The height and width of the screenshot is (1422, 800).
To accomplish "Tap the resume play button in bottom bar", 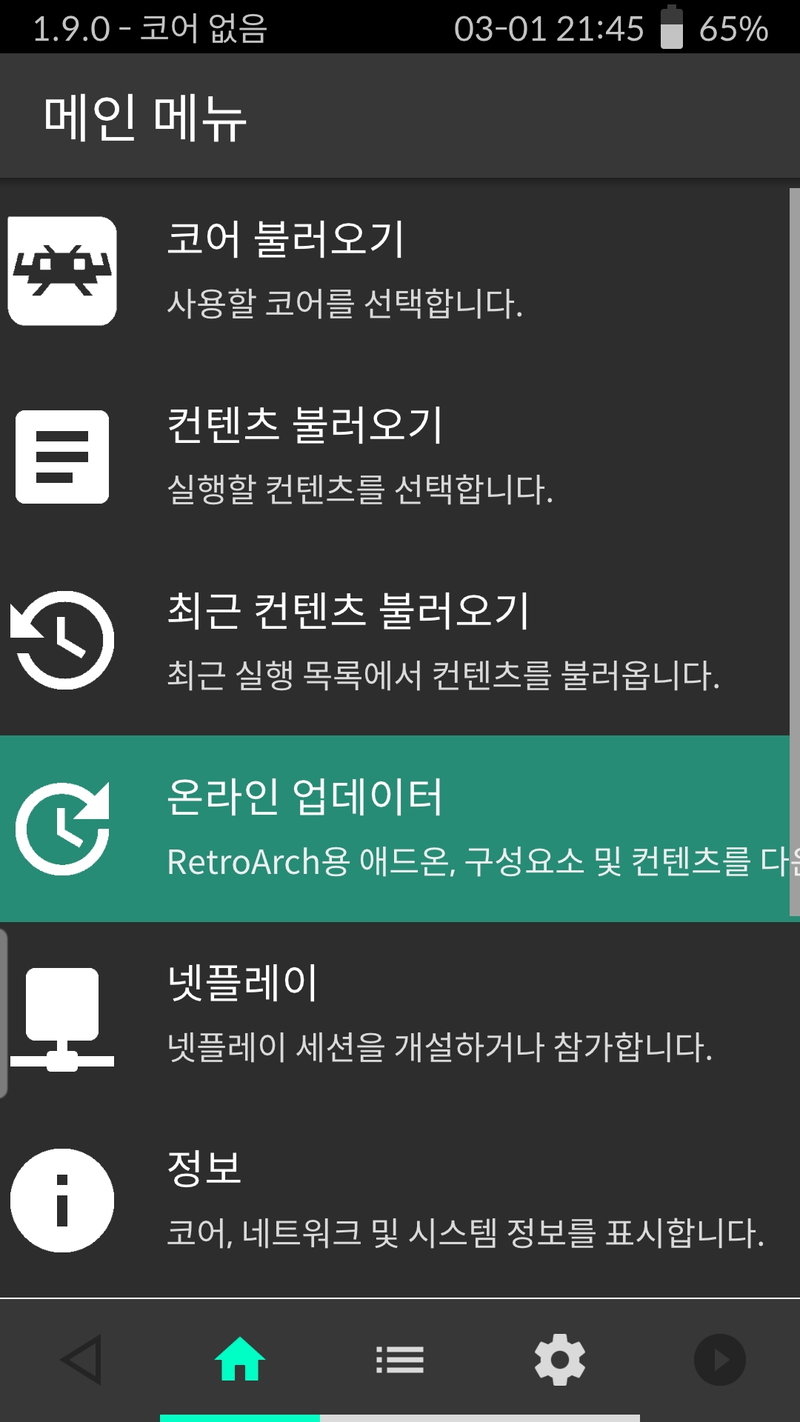I will tap(720, 1360).
